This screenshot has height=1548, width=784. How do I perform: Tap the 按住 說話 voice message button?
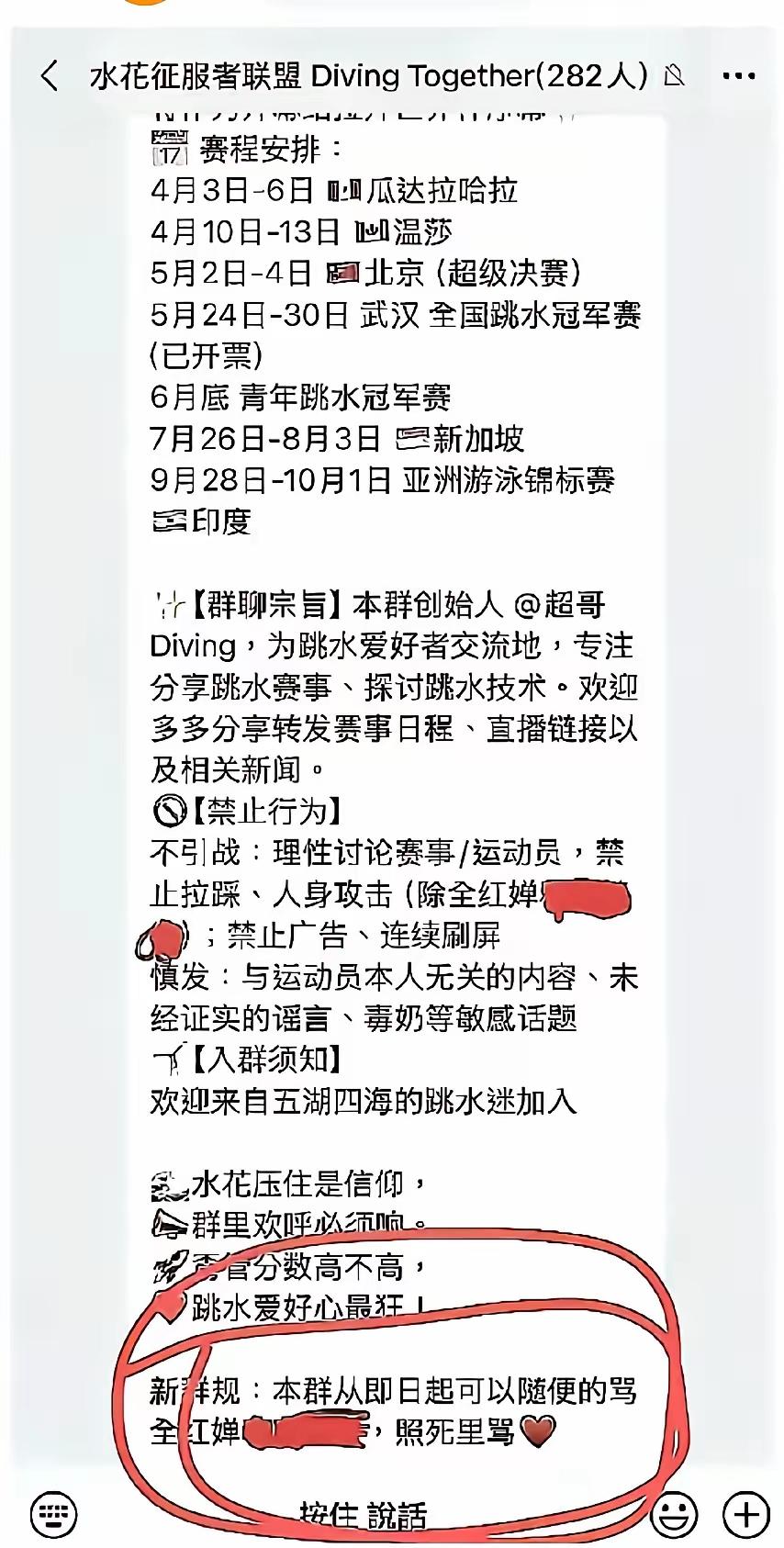coord(365,1510)
